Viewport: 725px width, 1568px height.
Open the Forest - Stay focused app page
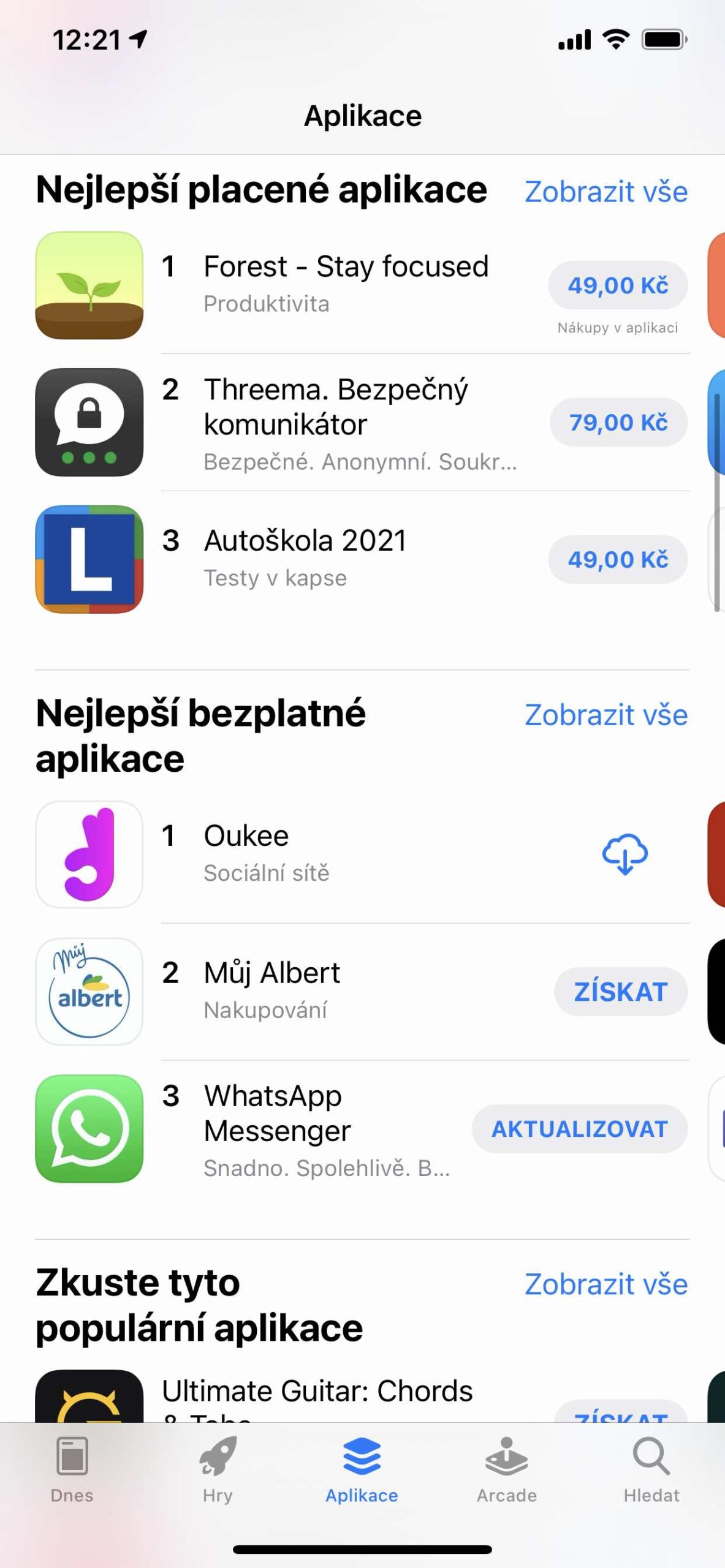pyautogui.click(x=346, y=267)
